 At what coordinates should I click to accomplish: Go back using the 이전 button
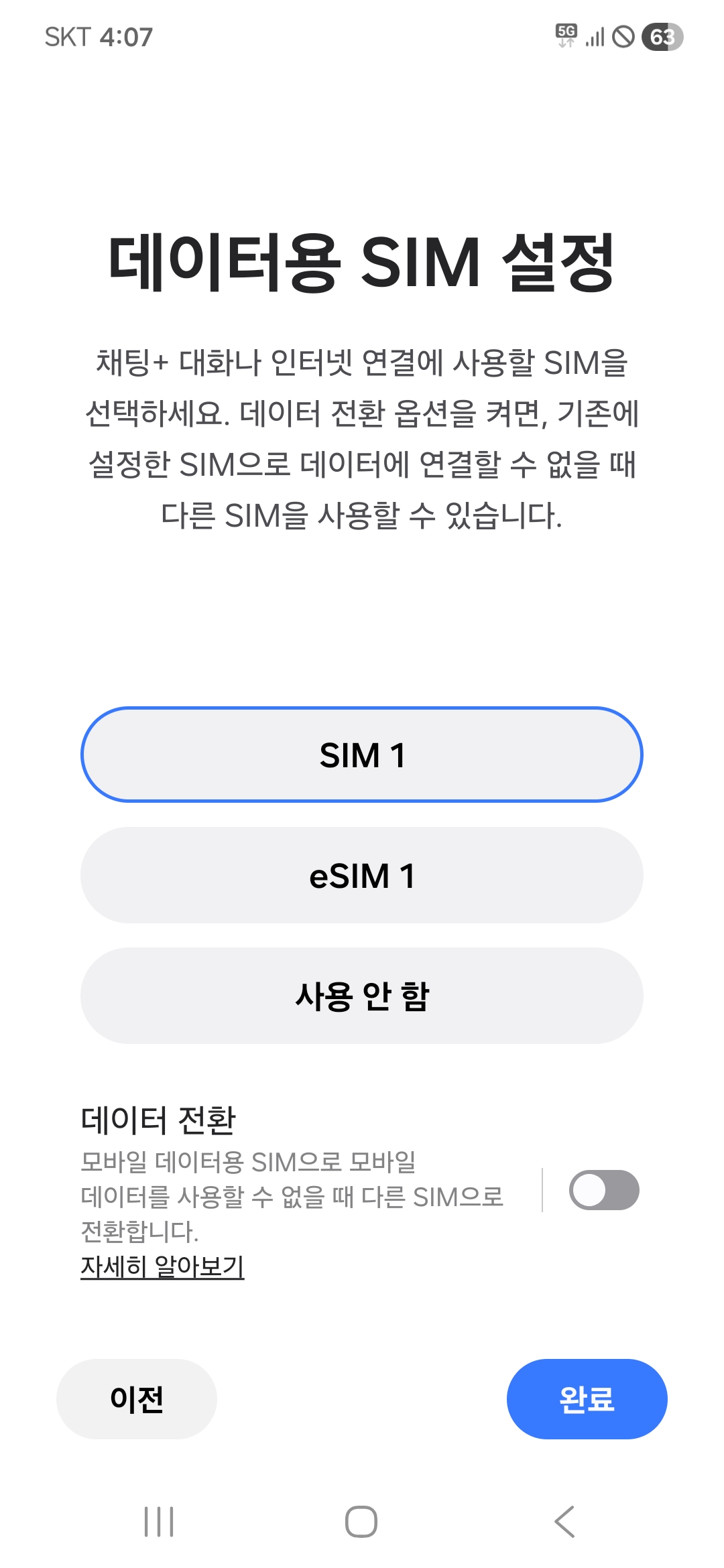(136, 1399)
